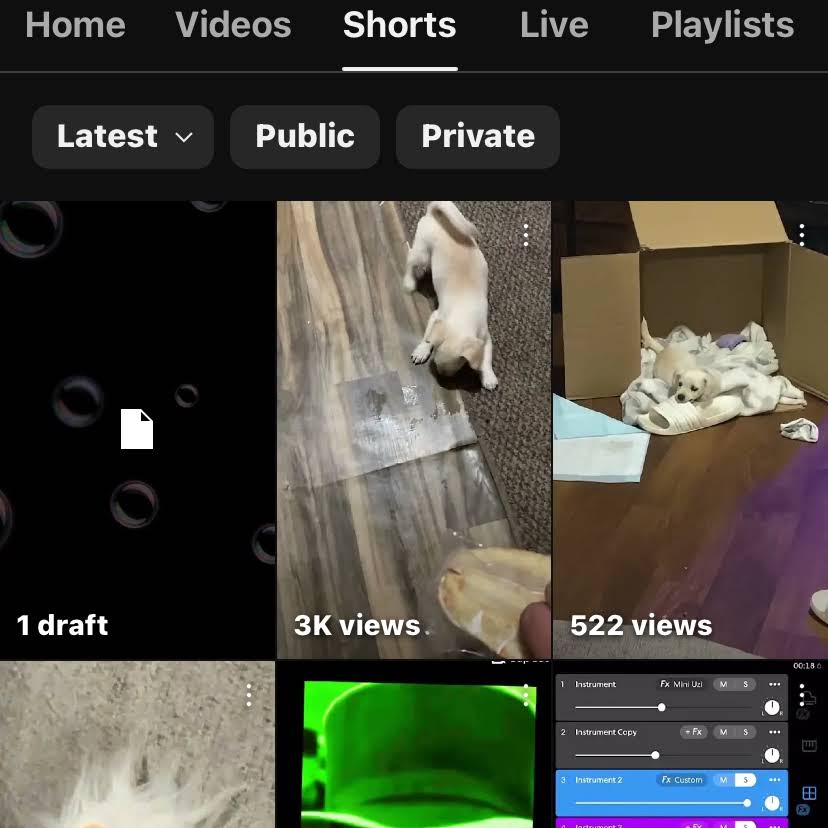The image size is (828, 828).
Task: Open options for the 522 views short
Action: click(802, 235)
